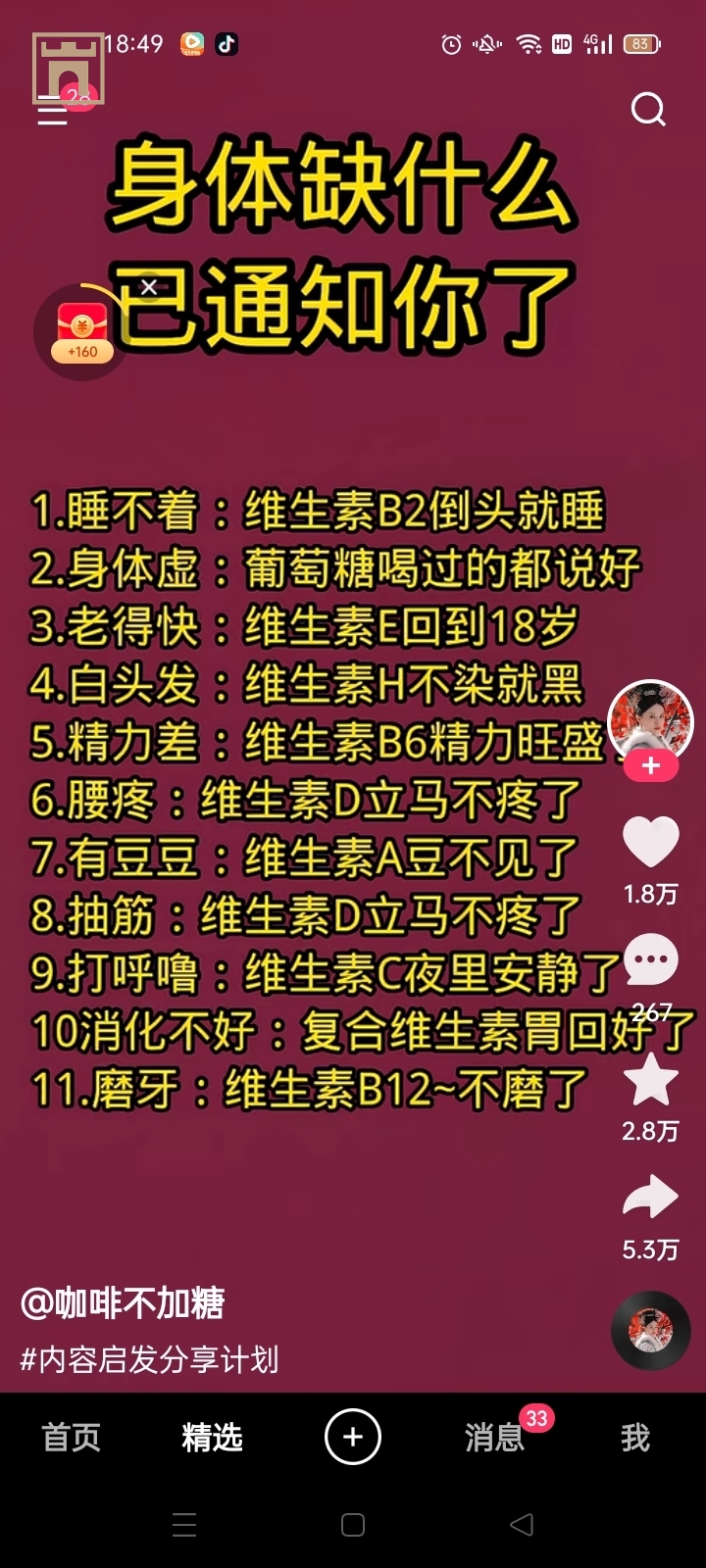Follow the creator with the plus button

click(x=651, y=766)
